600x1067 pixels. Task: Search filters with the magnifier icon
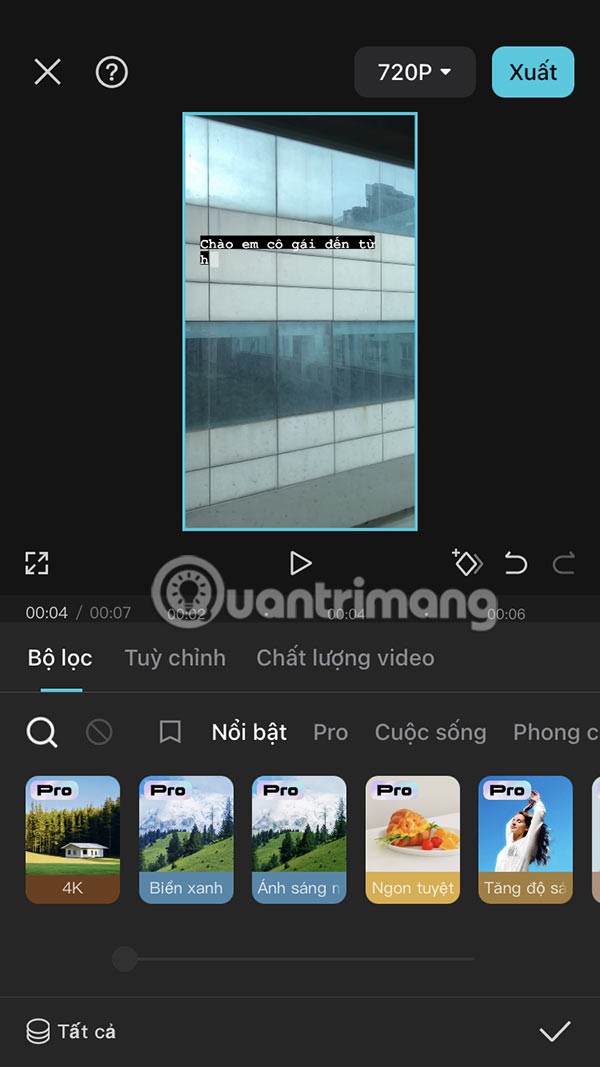[x=42, y=733]
